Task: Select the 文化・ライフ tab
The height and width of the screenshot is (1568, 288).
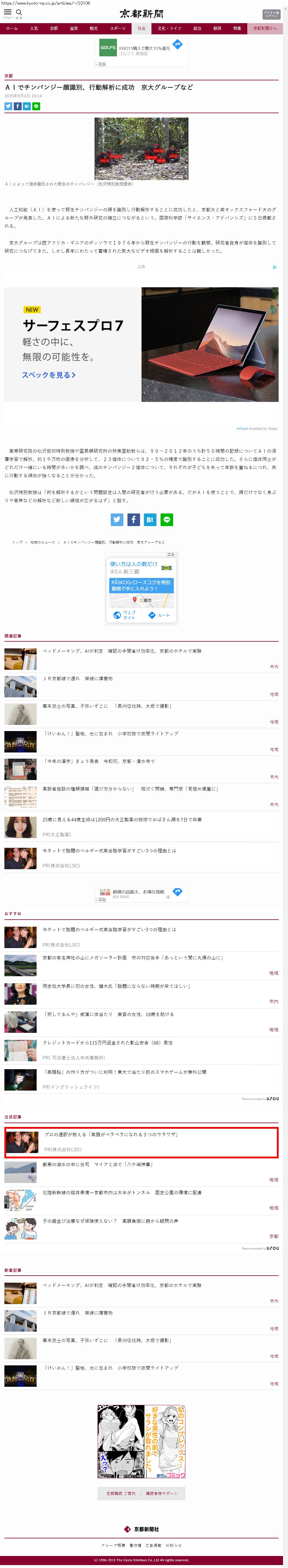Action: point(170,28)
